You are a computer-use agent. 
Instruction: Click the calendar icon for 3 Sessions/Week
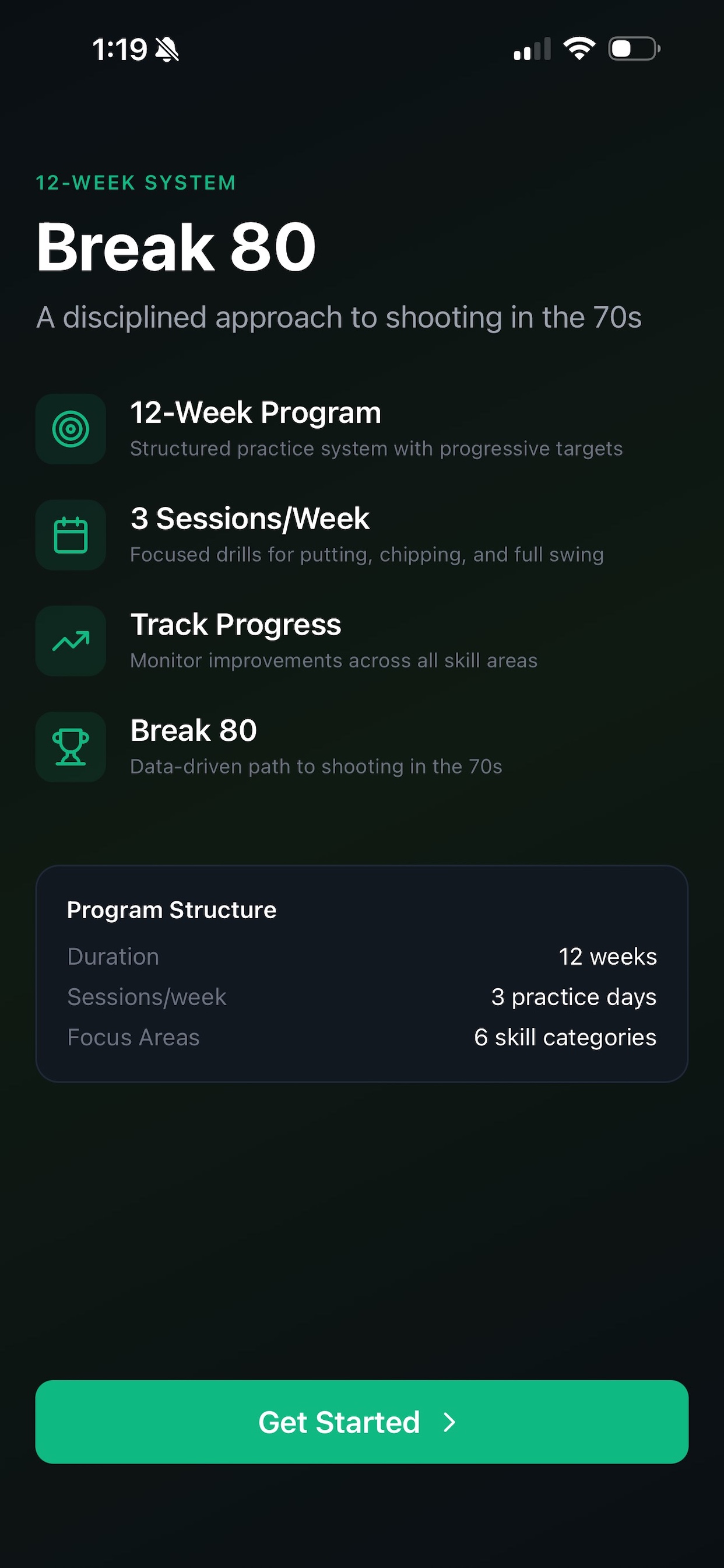tap(70, 534)
